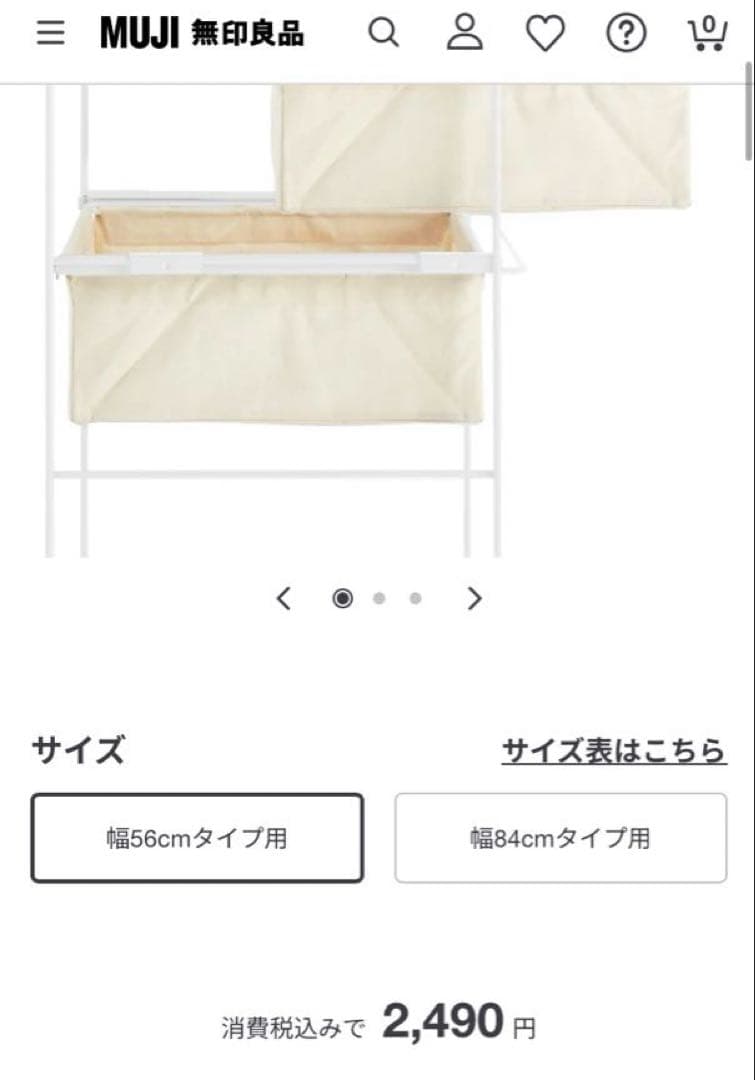Go back with the left carousel chevron
755x1080 pixels.
click(282, 598)
